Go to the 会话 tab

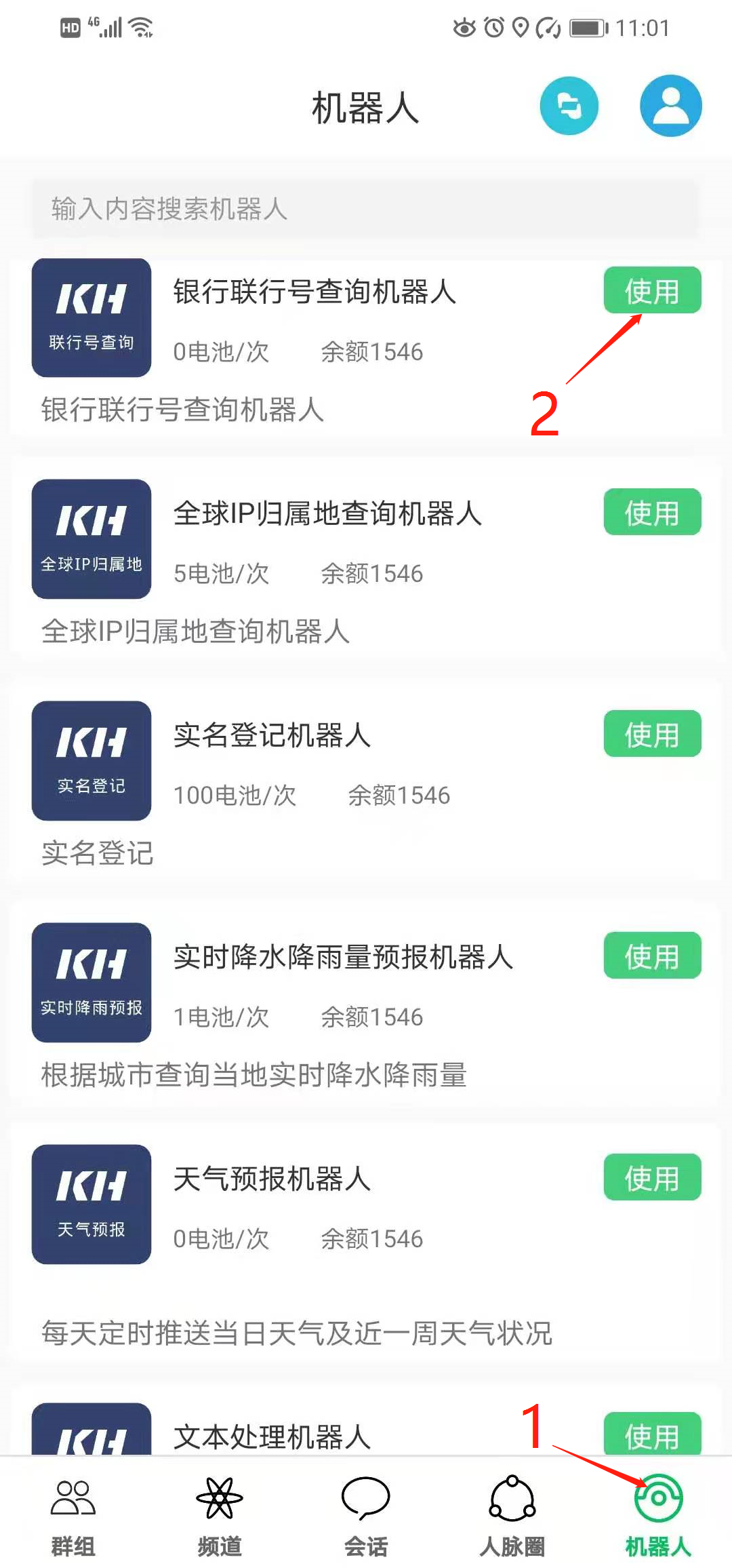366,1516
